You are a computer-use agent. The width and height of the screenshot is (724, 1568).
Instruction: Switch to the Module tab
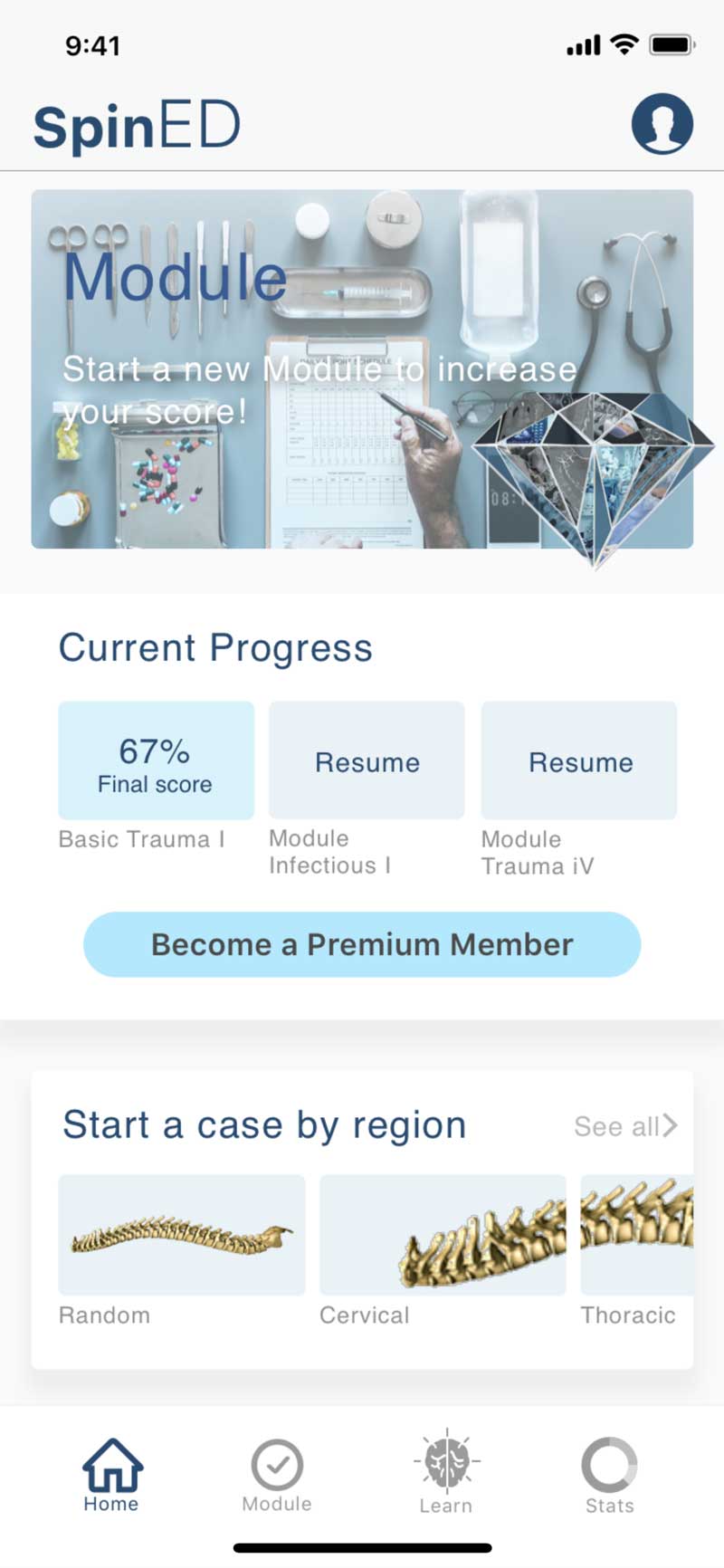click(277, 1476)
